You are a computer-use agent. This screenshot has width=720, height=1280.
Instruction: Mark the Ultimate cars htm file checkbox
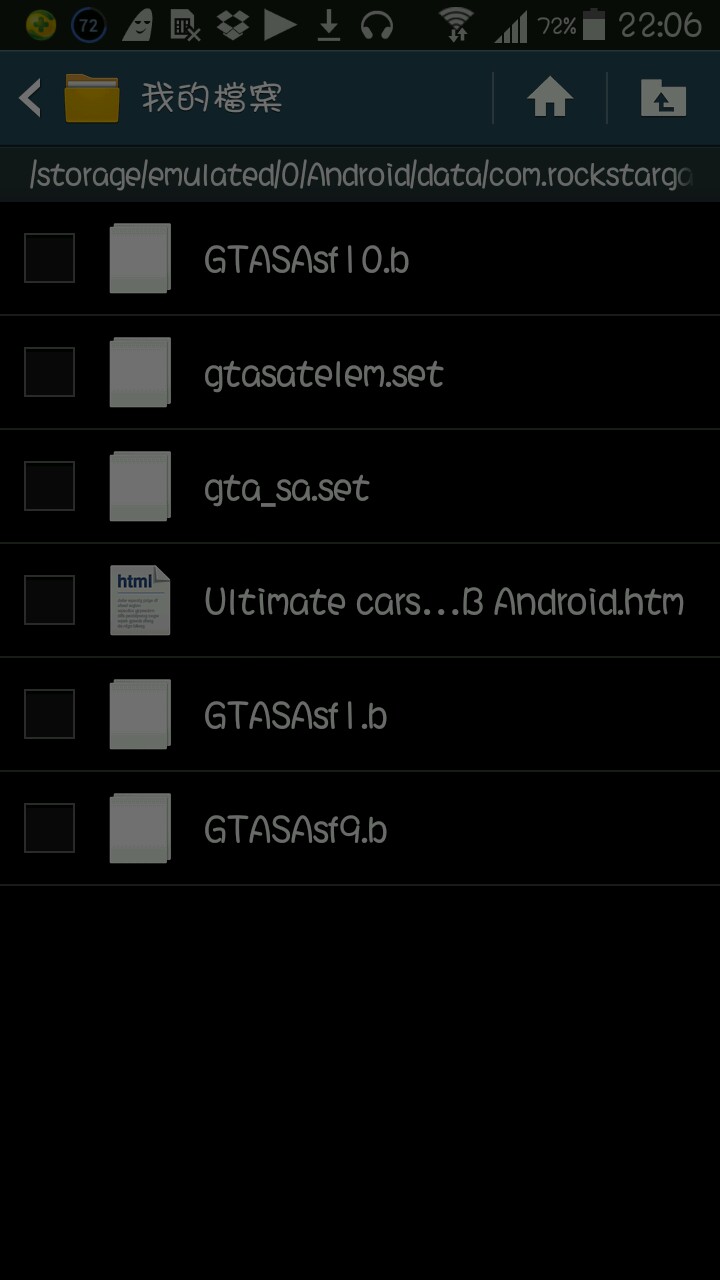pyautogui.click(x=49, y=601)
